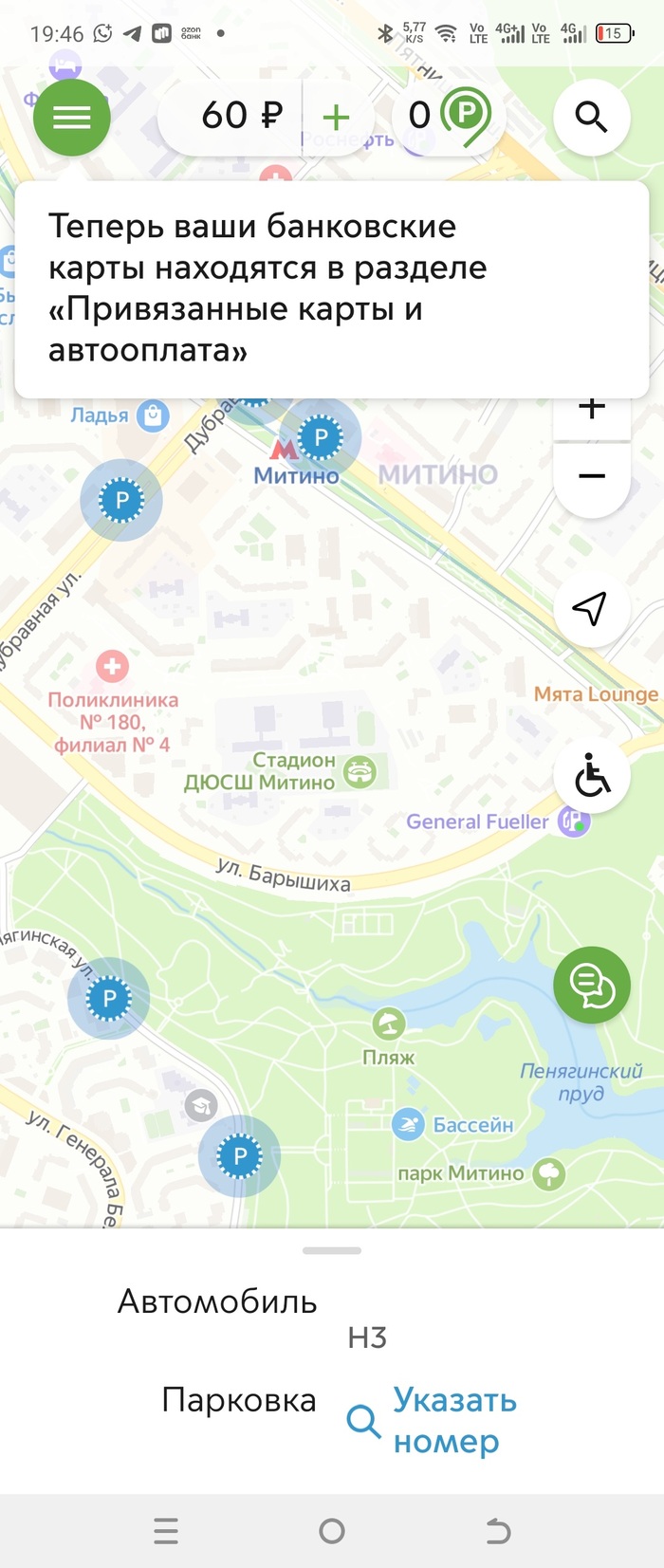Image resolution: width=664 pixels, height=1568 pixels.
Task: Choose the vehicle in Автомобиль row
Action: click(x=366, y=1337)
